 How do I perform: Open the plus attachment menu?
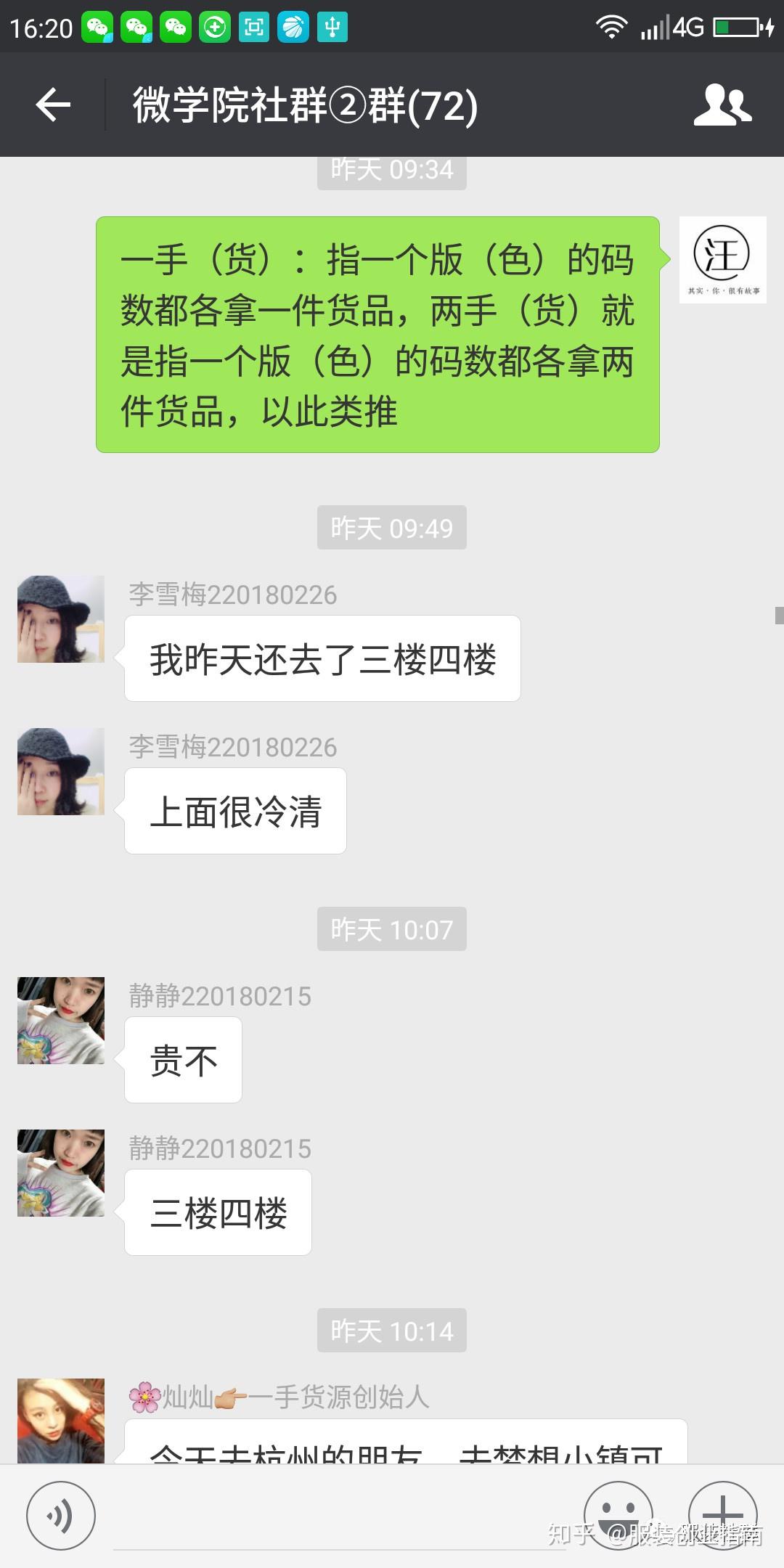coord(722,1514)
